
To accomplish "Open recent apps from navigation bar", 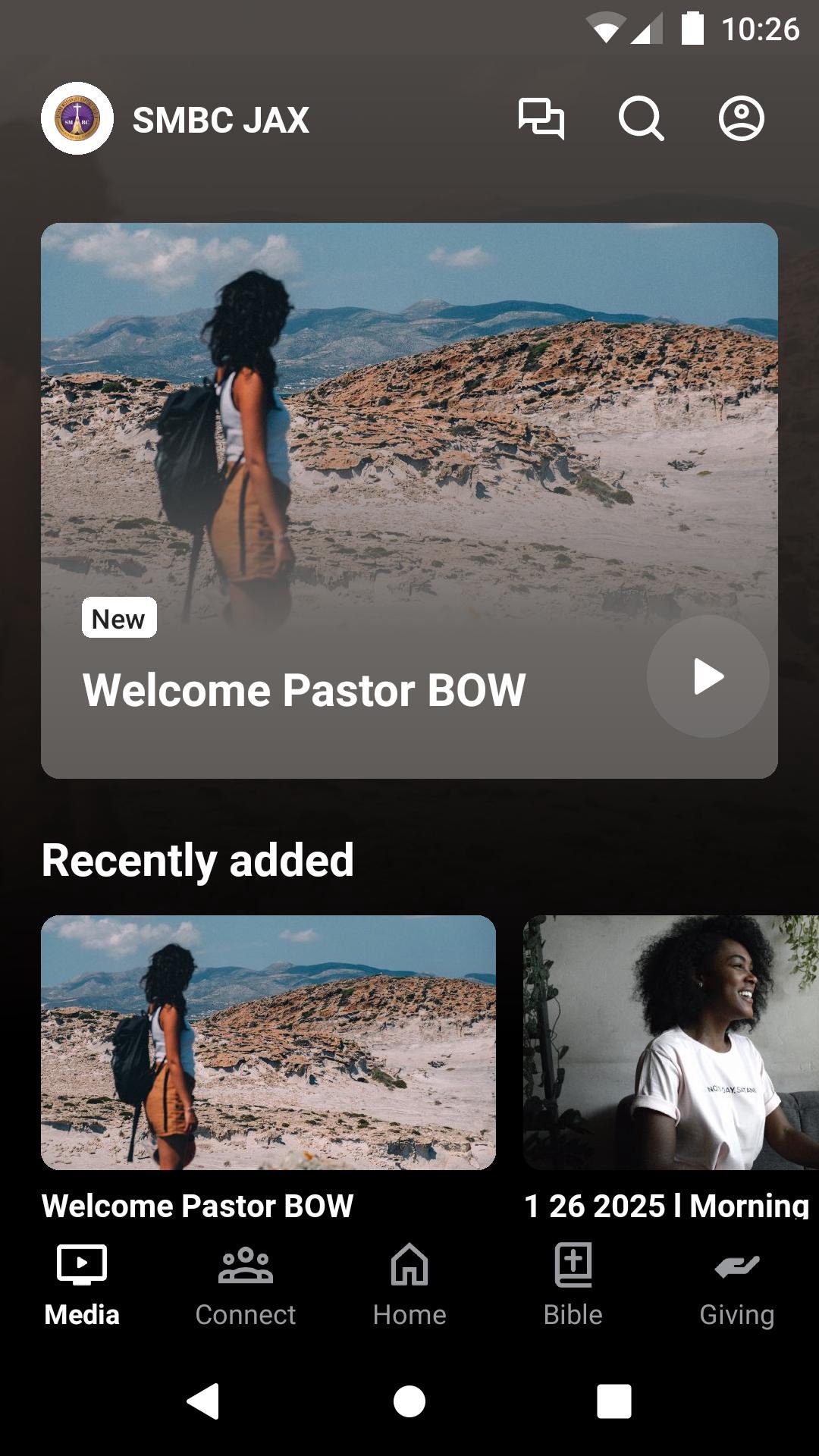I will pos(613,1401).
